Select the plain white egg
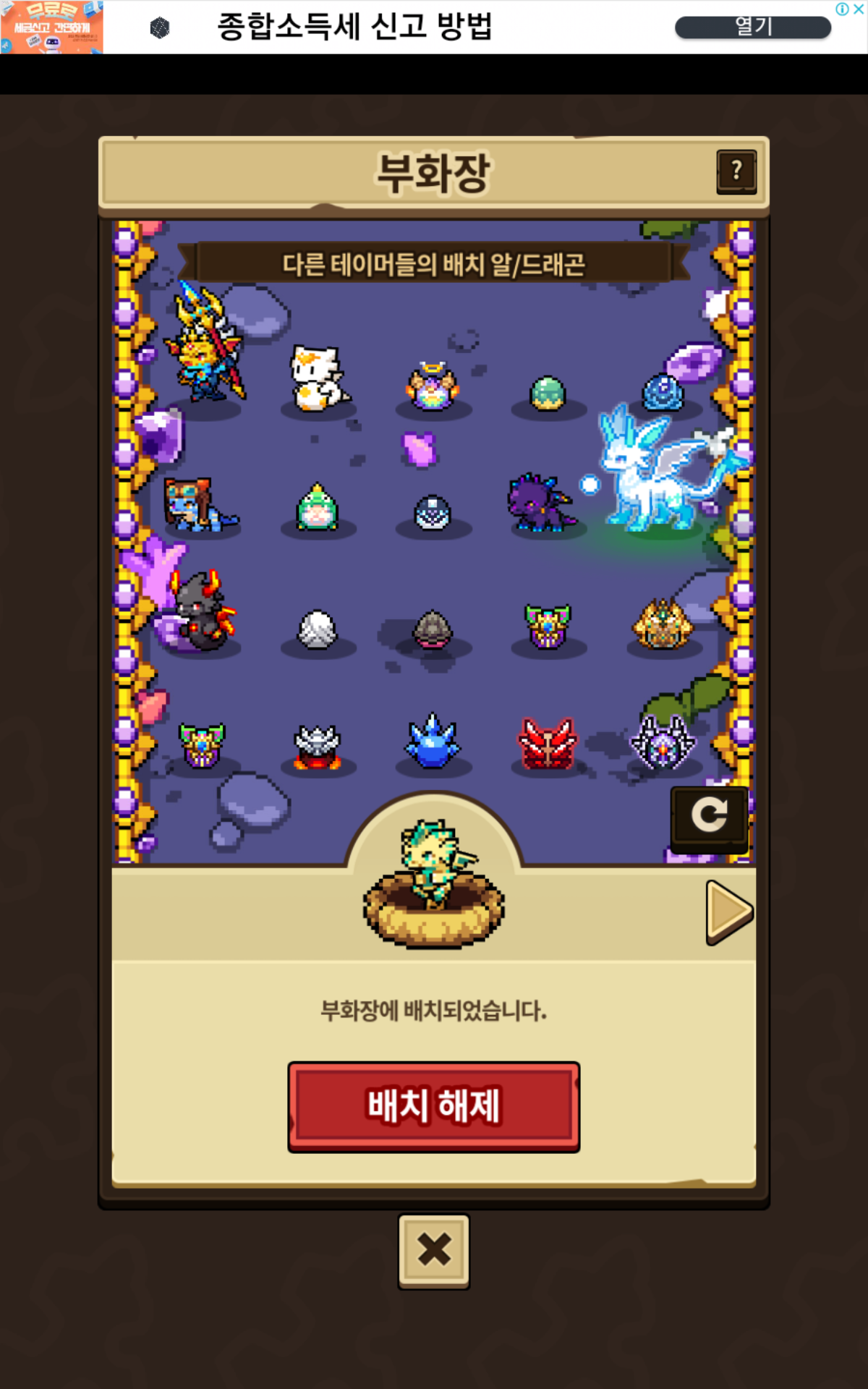 coord(317,629)
